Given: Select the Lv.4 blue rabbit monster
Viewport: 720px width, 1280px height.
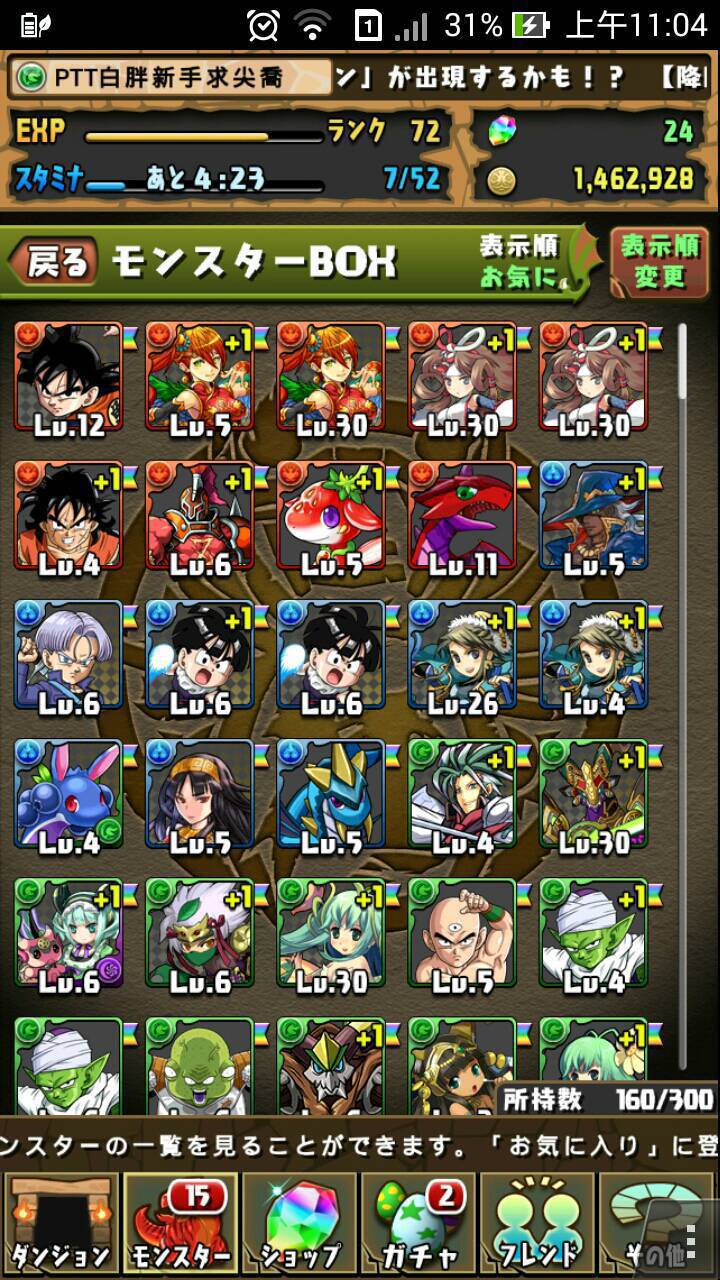Looking at the screenshot, I should pyautogui.click(x=68, y=797).
